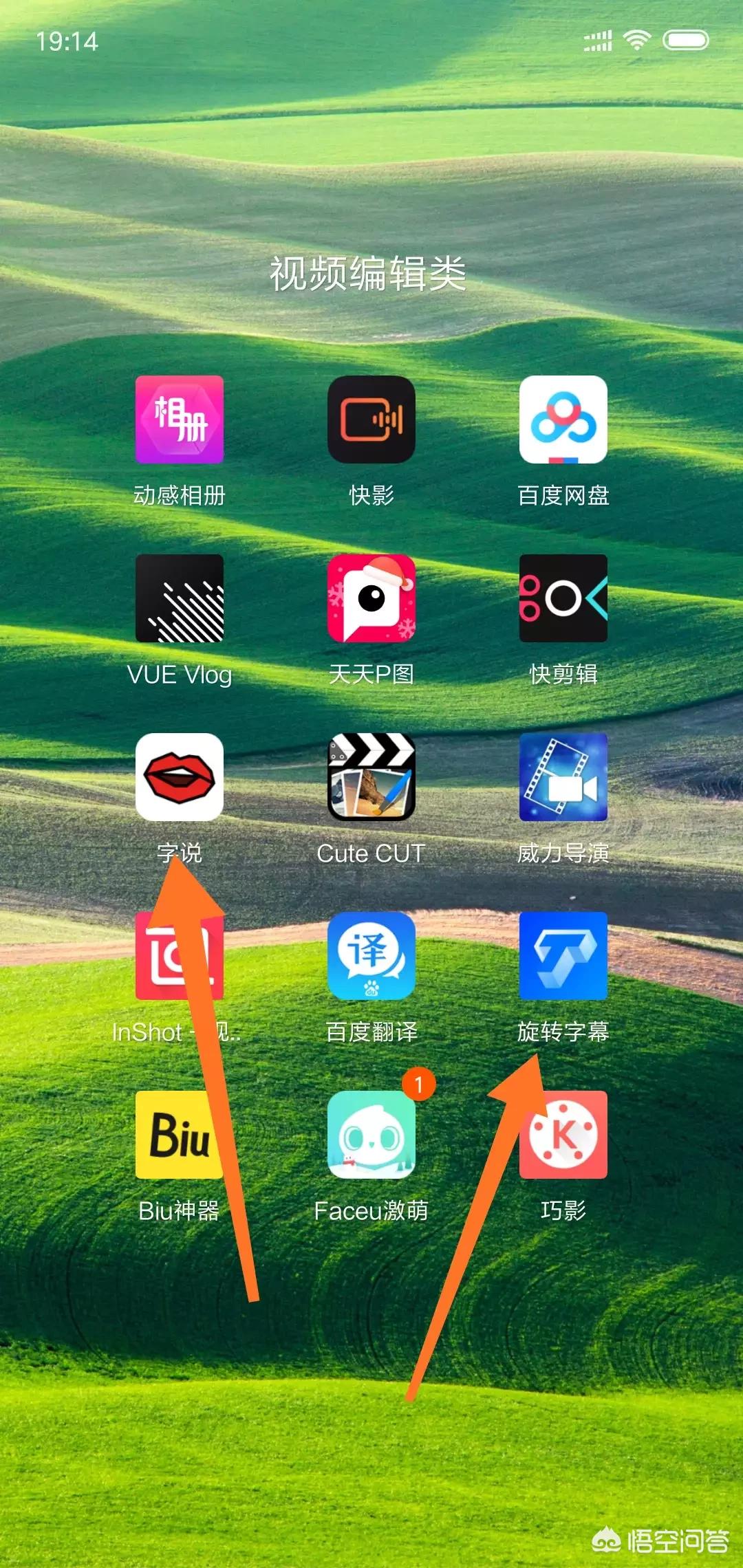Open the 动感相册 app
Screen dimensions: 743x1568
pos(179,420)
